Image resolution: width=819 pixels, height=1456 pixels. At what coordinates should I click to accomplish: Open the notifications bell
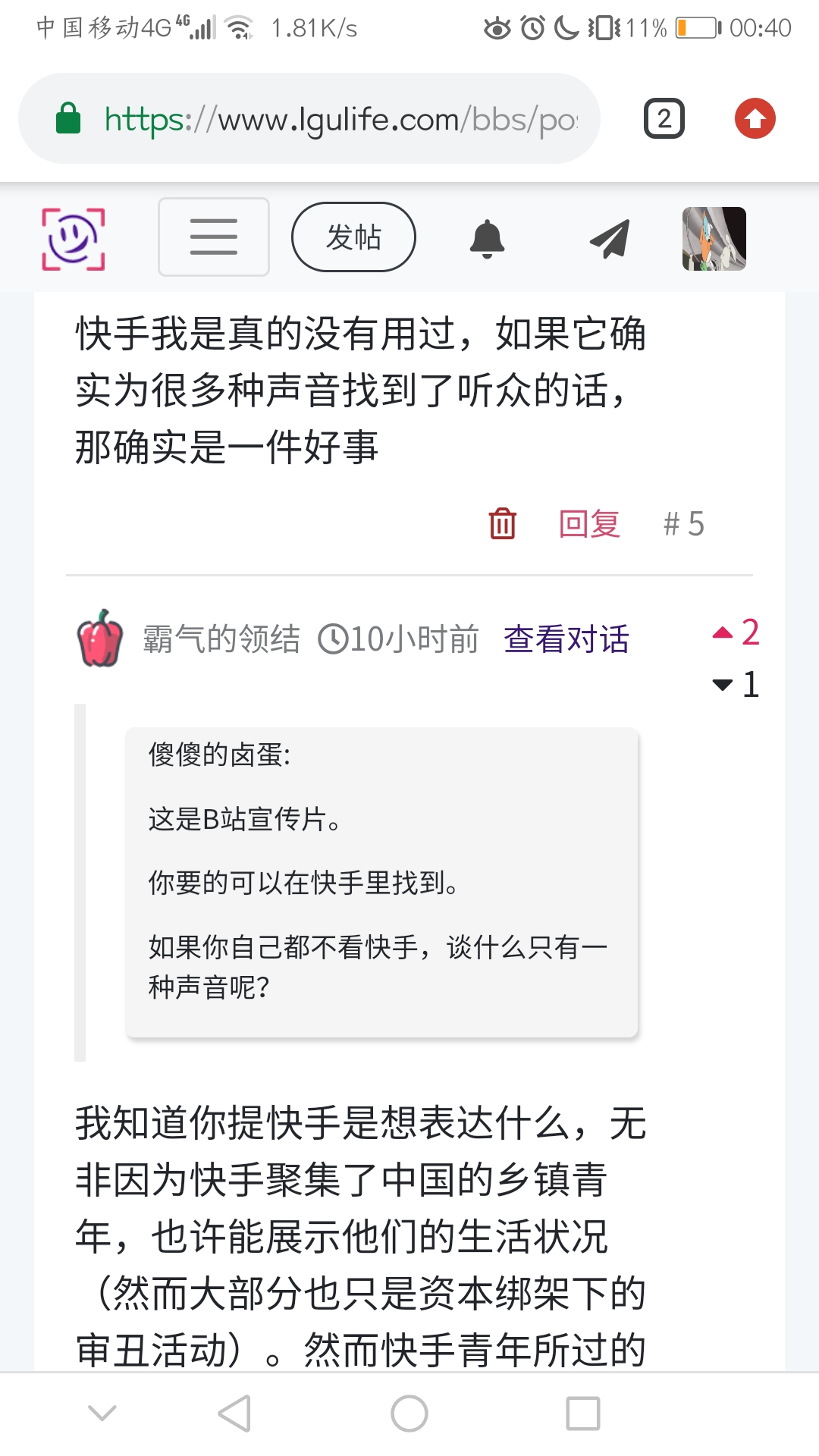487,239
